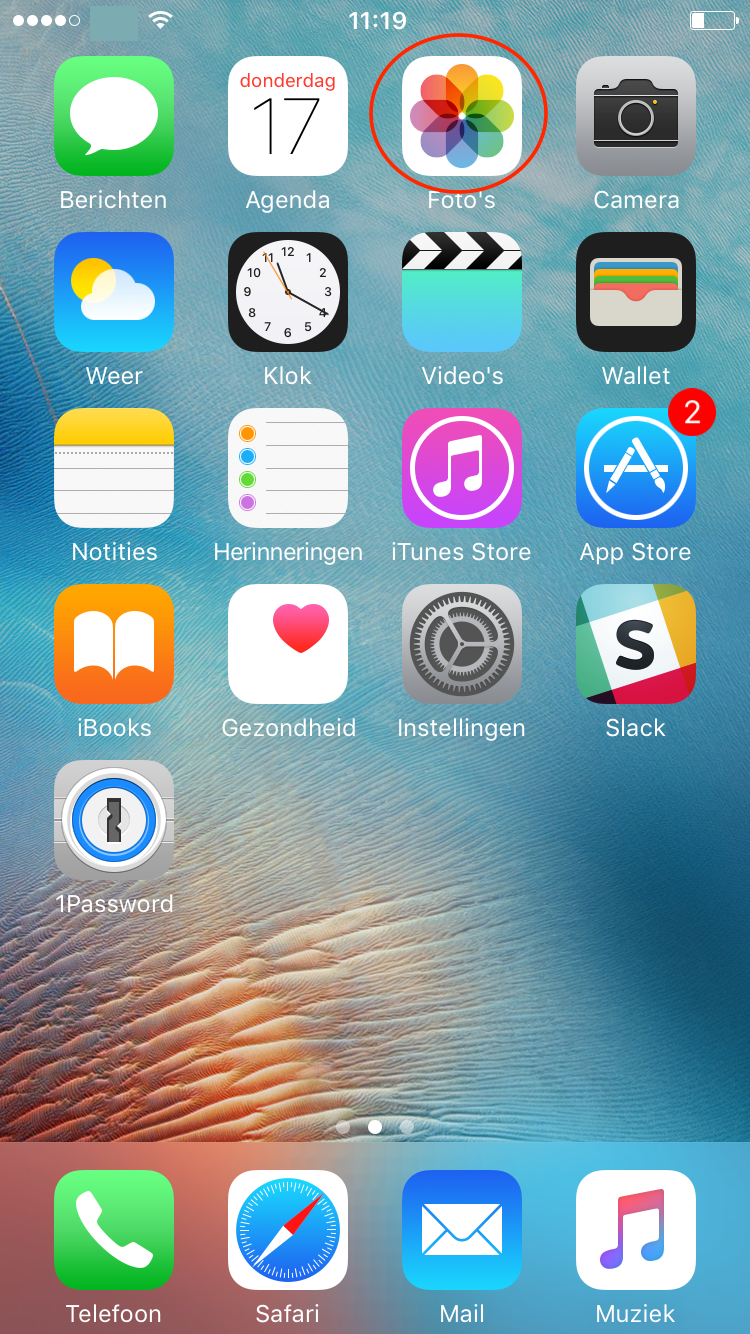Open the Gezondheid health app
750x1334 pixels.
coord(288,644)
